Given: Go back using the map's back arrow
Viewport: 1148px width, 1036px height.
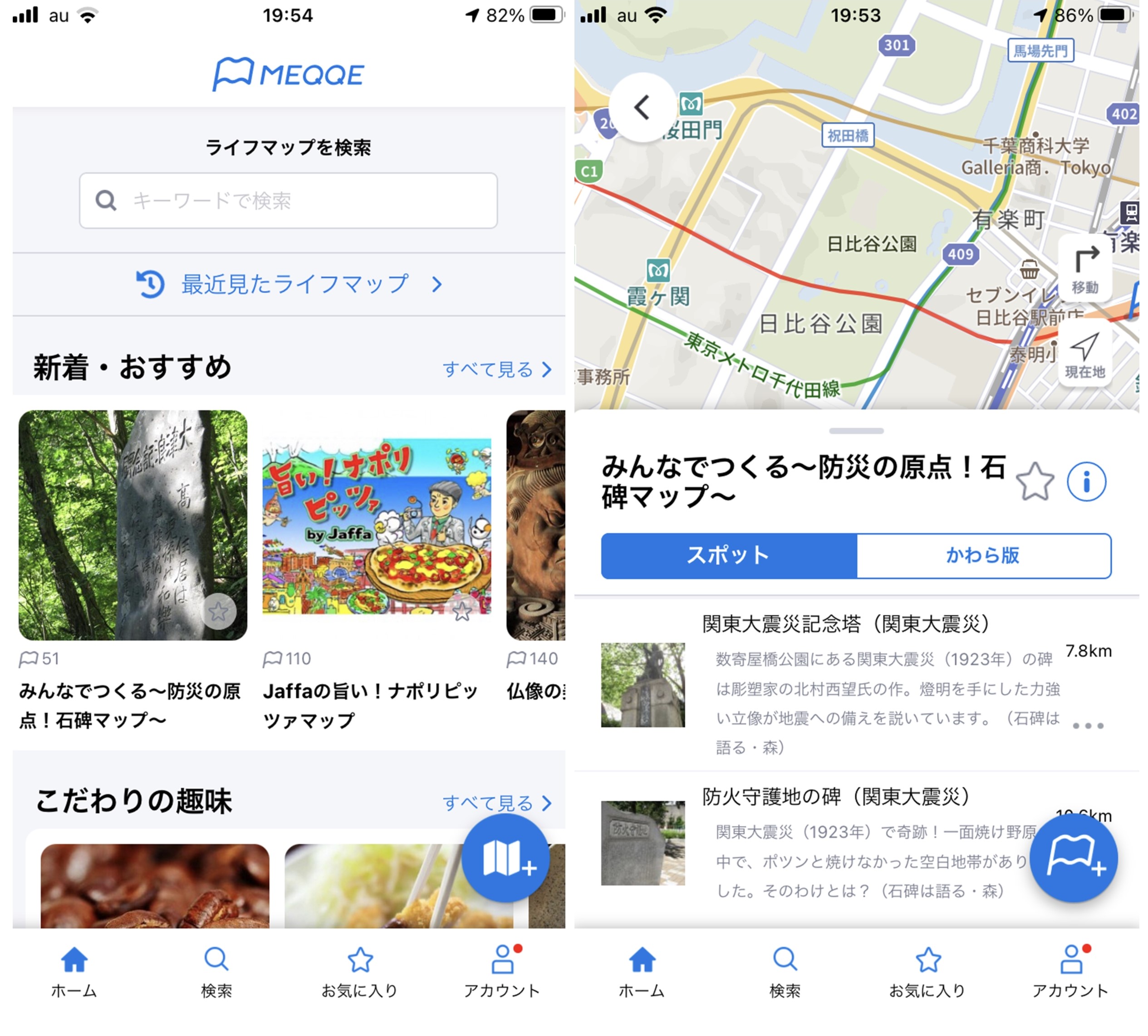Looking at the screenshot, I should (642, 107).
